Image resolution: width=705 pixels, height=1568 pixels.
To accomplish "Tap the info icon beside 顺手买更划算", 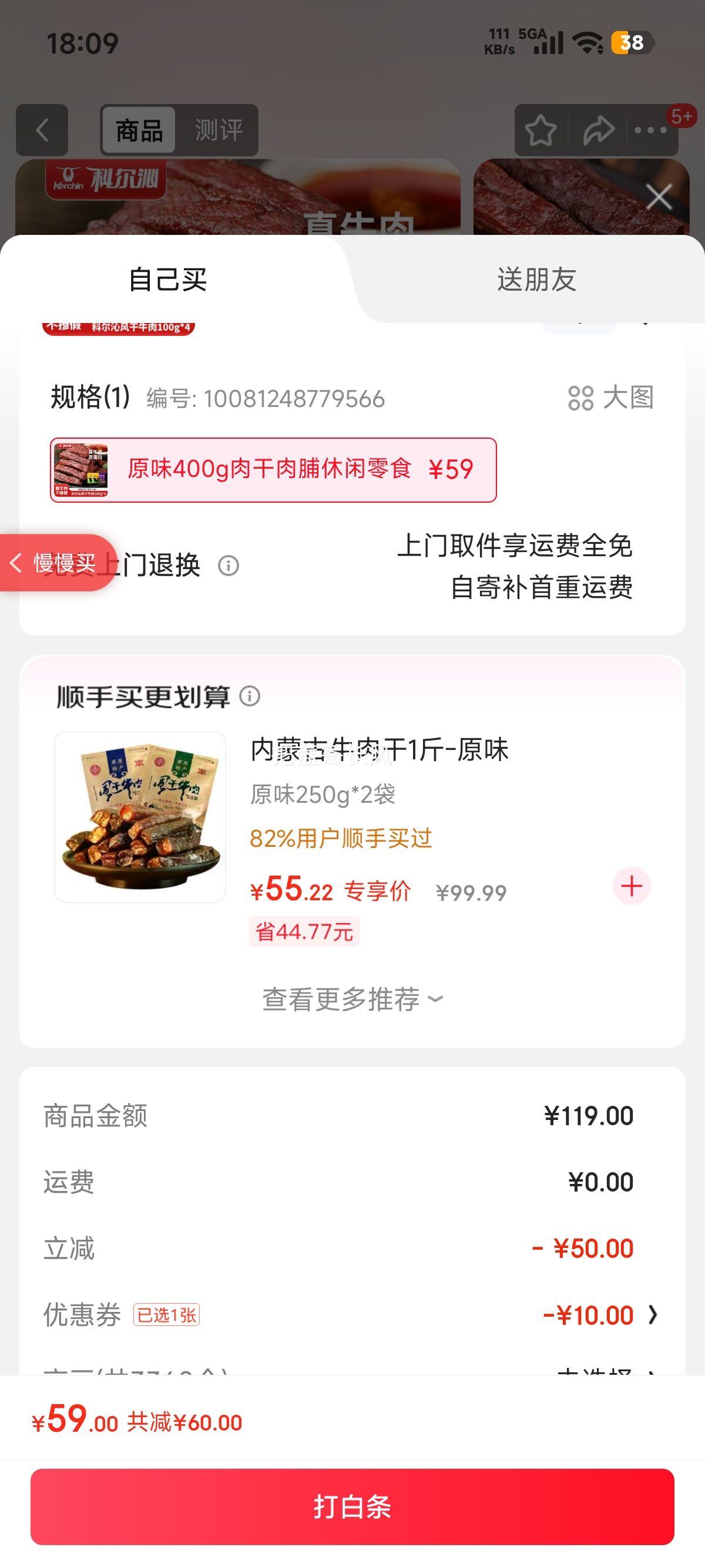I will click(250, 698).
